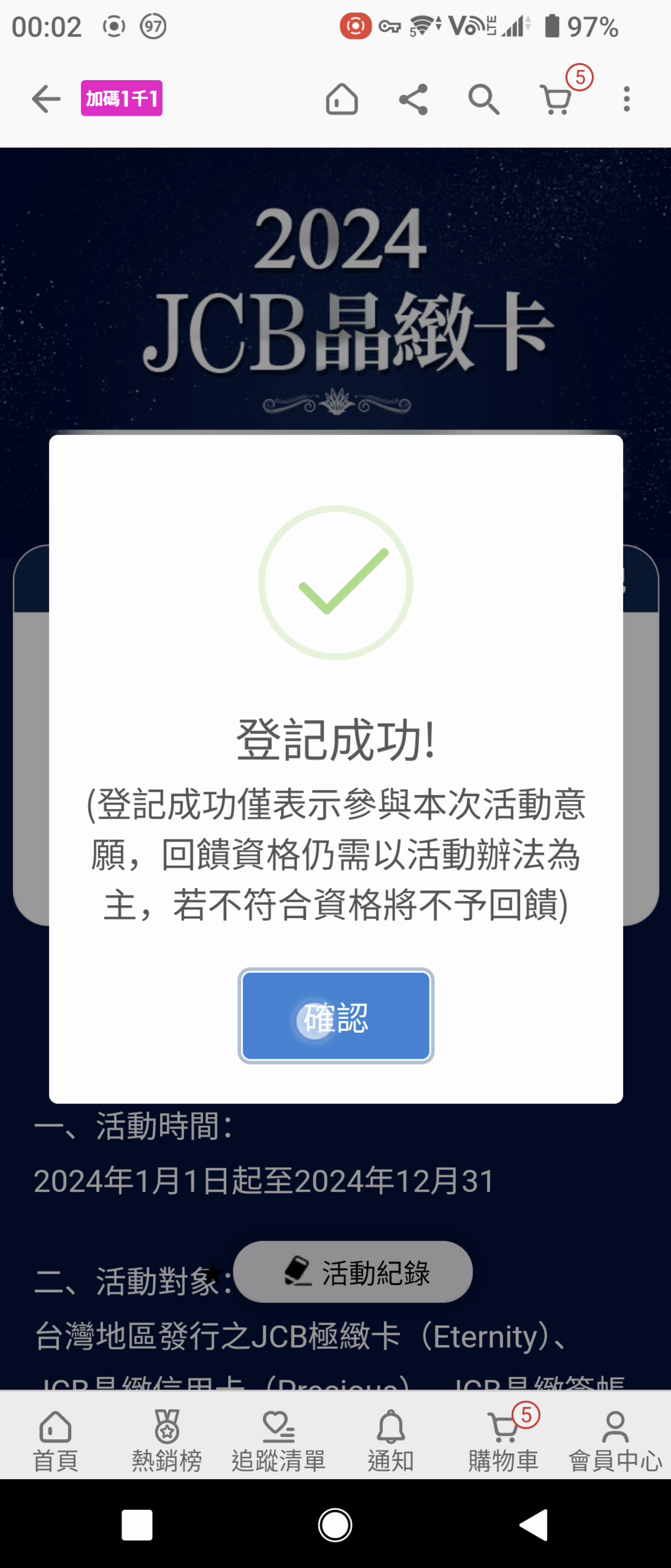This screenshot has width=671, height=1568.
Task: Go to the 會員中心 member center tab
Action: [615, 1441]
